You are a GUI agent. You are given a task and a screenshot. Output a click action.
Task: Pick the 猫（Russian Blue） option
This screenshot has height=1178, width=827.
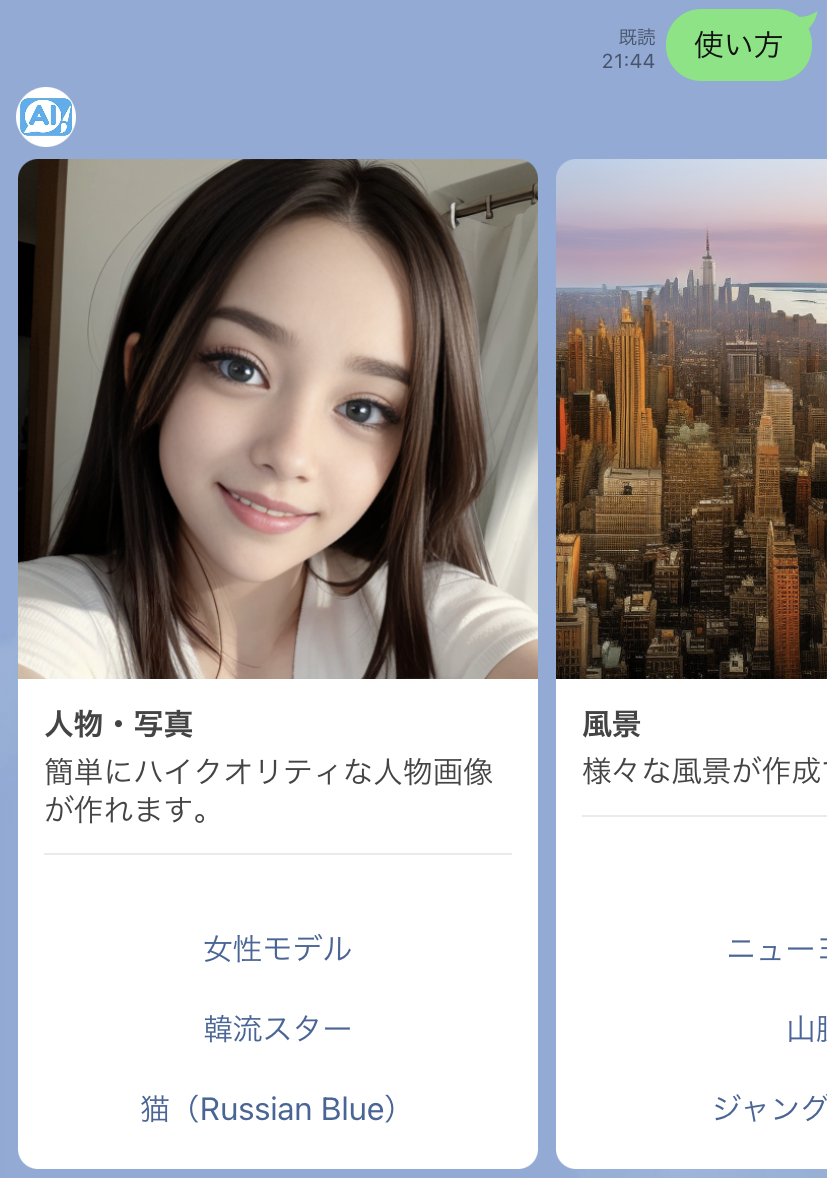[x=268, y=1109]
